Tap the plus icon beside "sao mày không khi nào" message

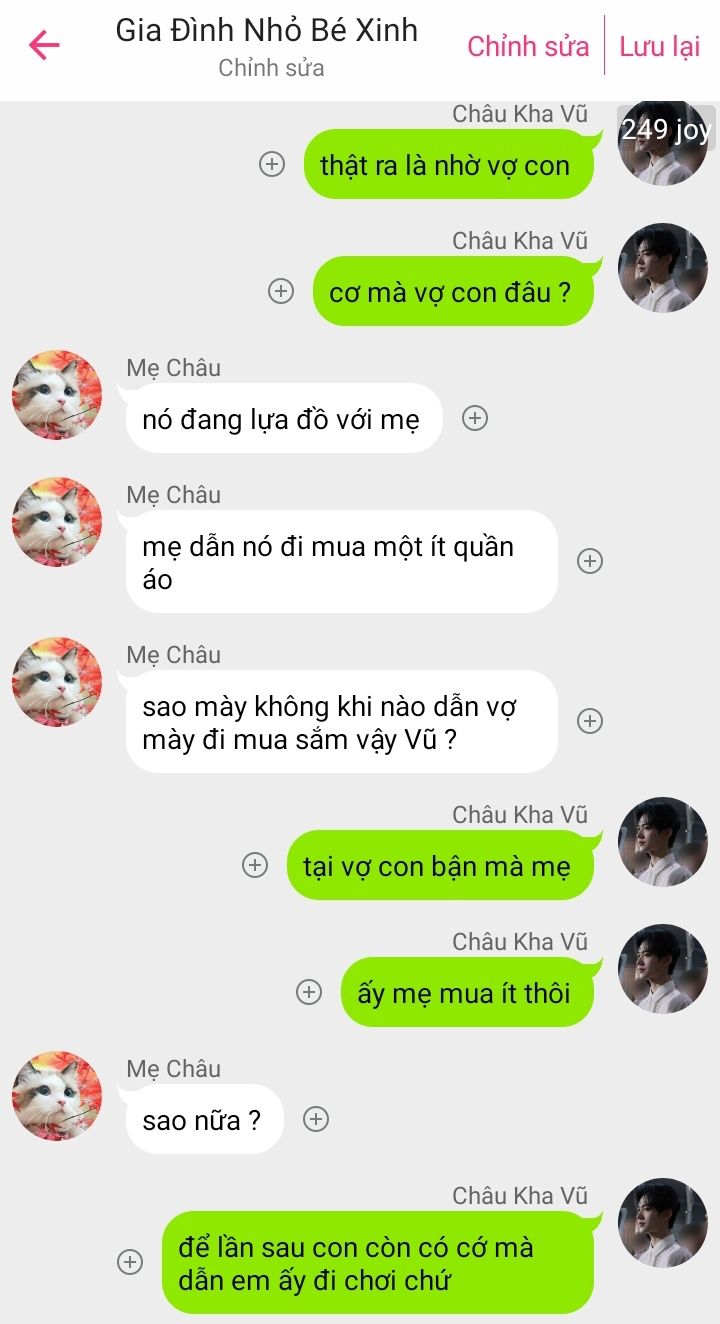(x=590, y=721)
